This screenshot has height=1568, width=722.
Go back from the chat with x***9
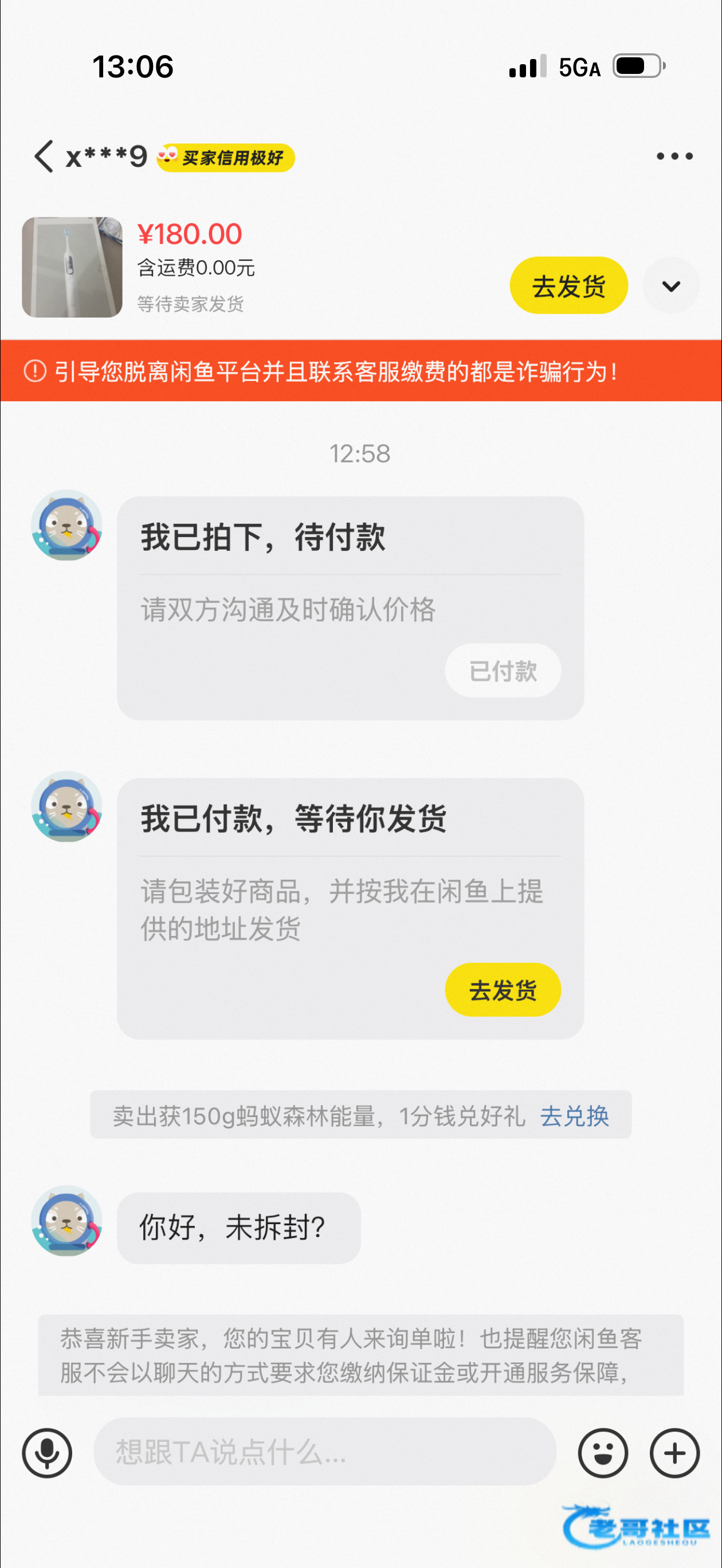pos(44,156)
